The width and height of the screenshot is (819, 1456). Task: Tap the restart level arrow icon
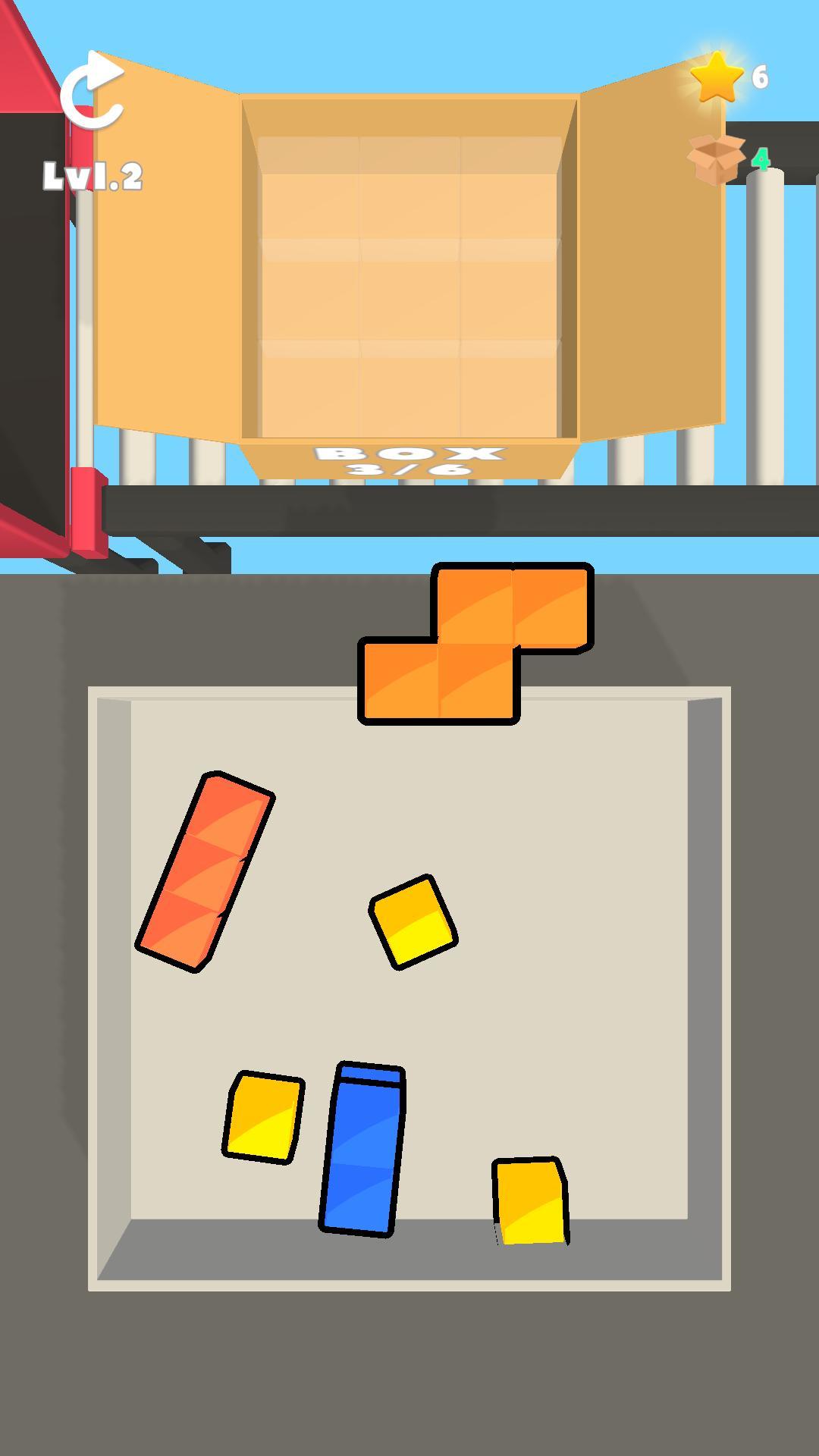(x=92, y=90)
